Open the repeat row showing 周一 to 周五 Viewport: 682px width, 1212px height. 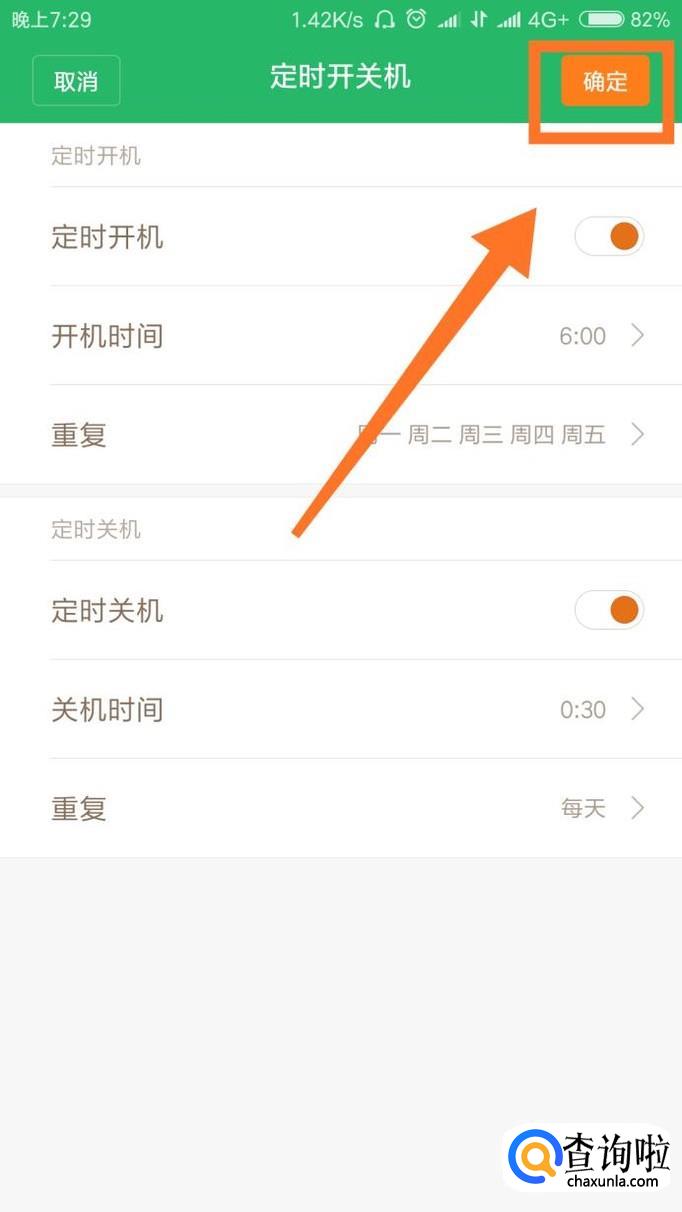tap(340, 435)
